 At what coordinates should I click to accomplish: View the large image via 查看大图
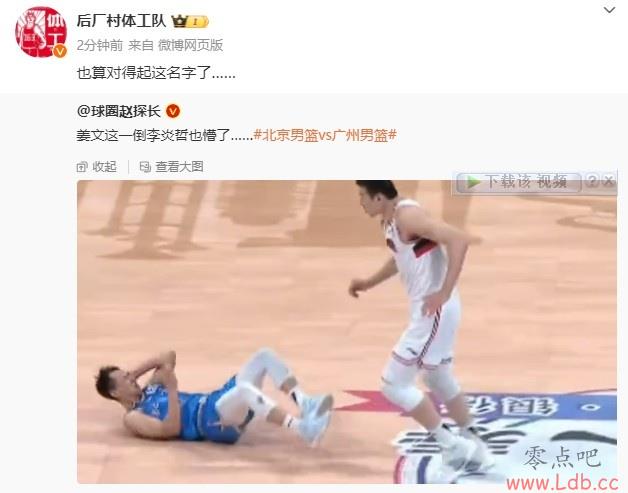tap(172, 167)
